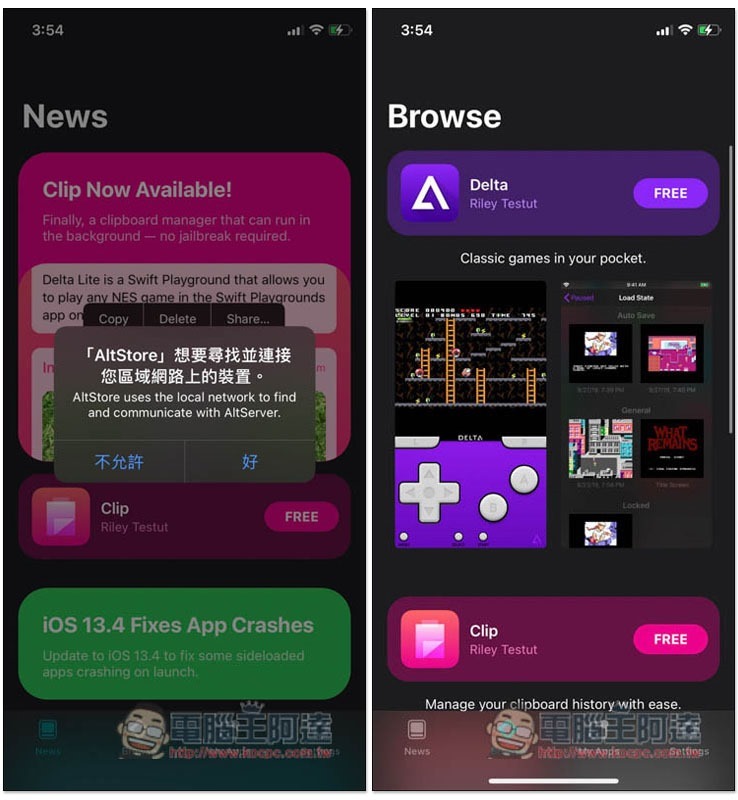Image resolution: width=738 pixels, height=800 pixels.
Task: View the Delta Load State screenshot
Action: click(636, 413)
